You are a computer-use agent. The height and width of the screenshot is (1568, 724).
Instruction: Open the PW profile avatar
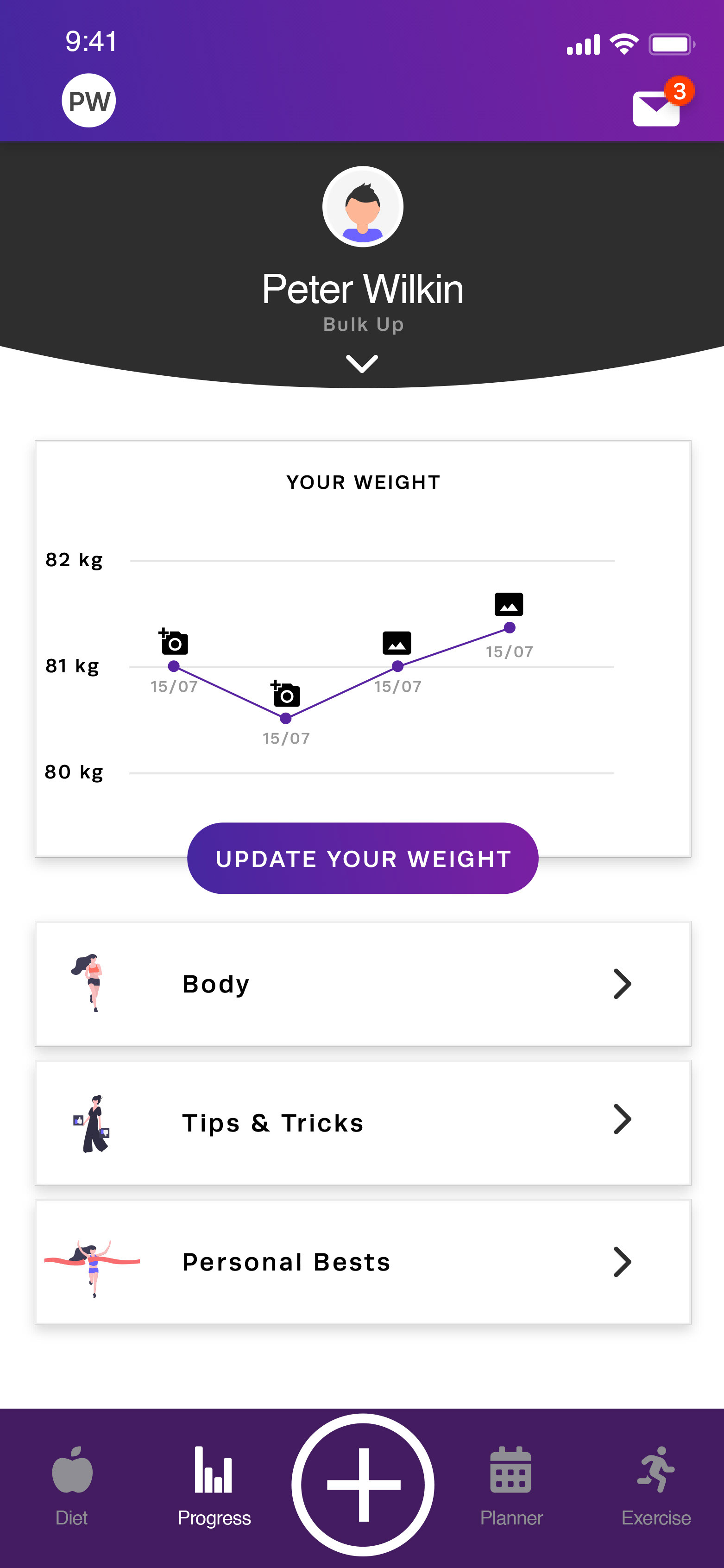pos(89,101)
